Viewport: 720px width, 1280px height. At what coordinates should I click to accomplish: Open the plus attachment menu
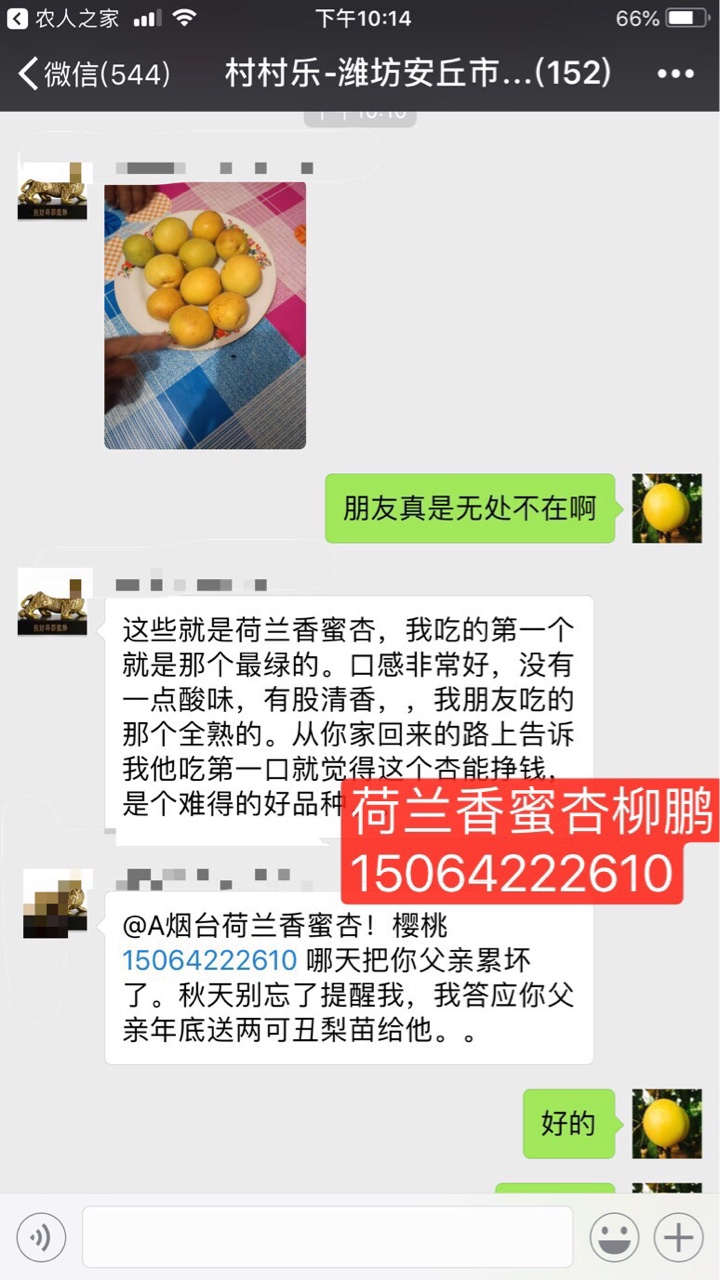(679, 1238)
